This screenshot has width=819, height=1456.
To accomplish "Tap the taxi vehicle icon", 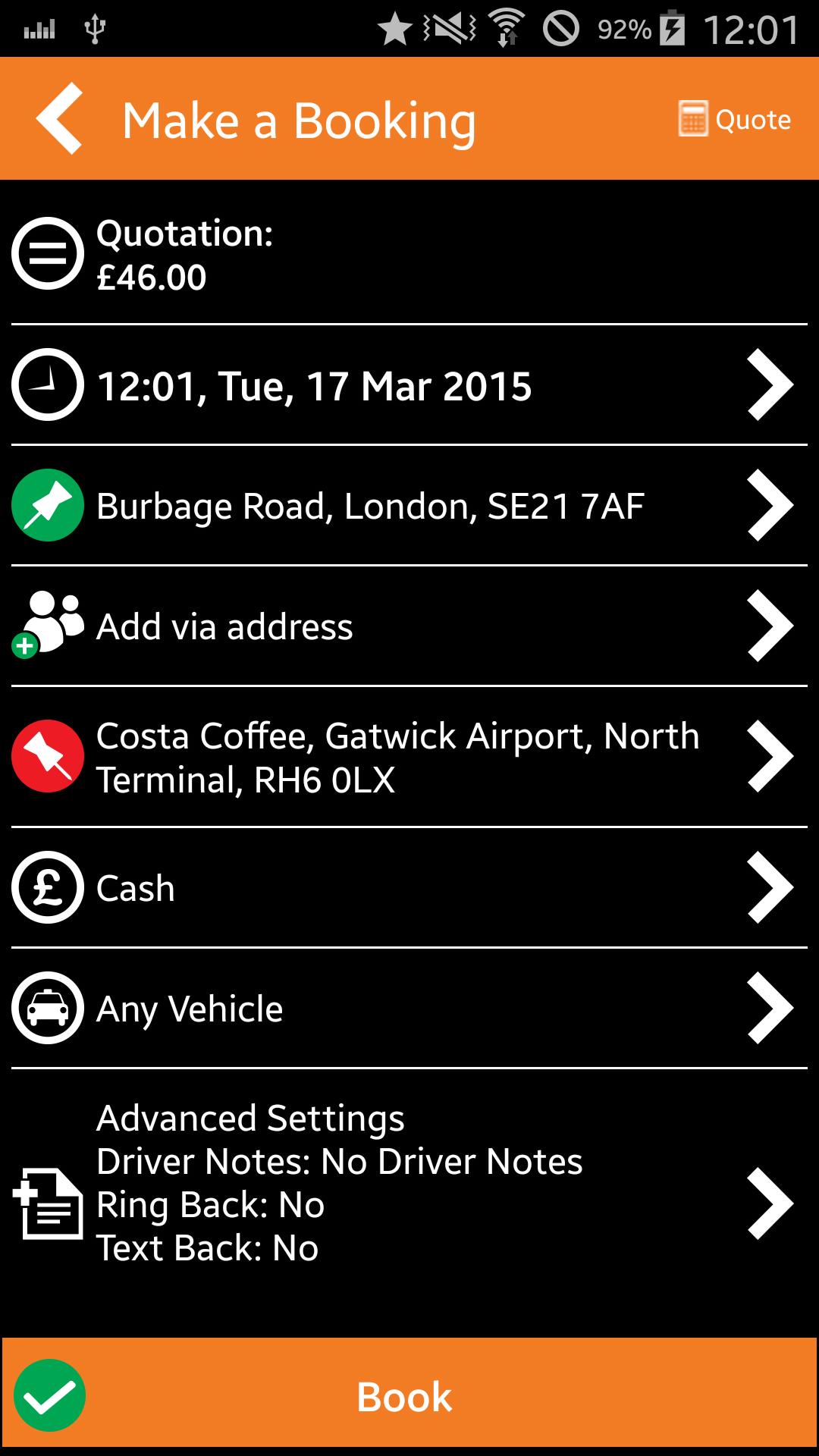I will tap(47, 1007).
